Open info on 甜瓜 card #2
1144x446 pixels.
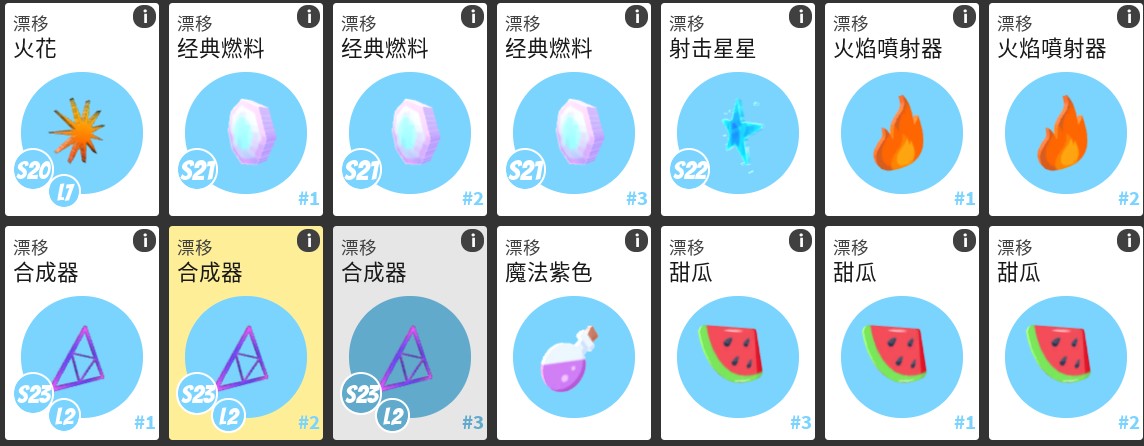1128,241
